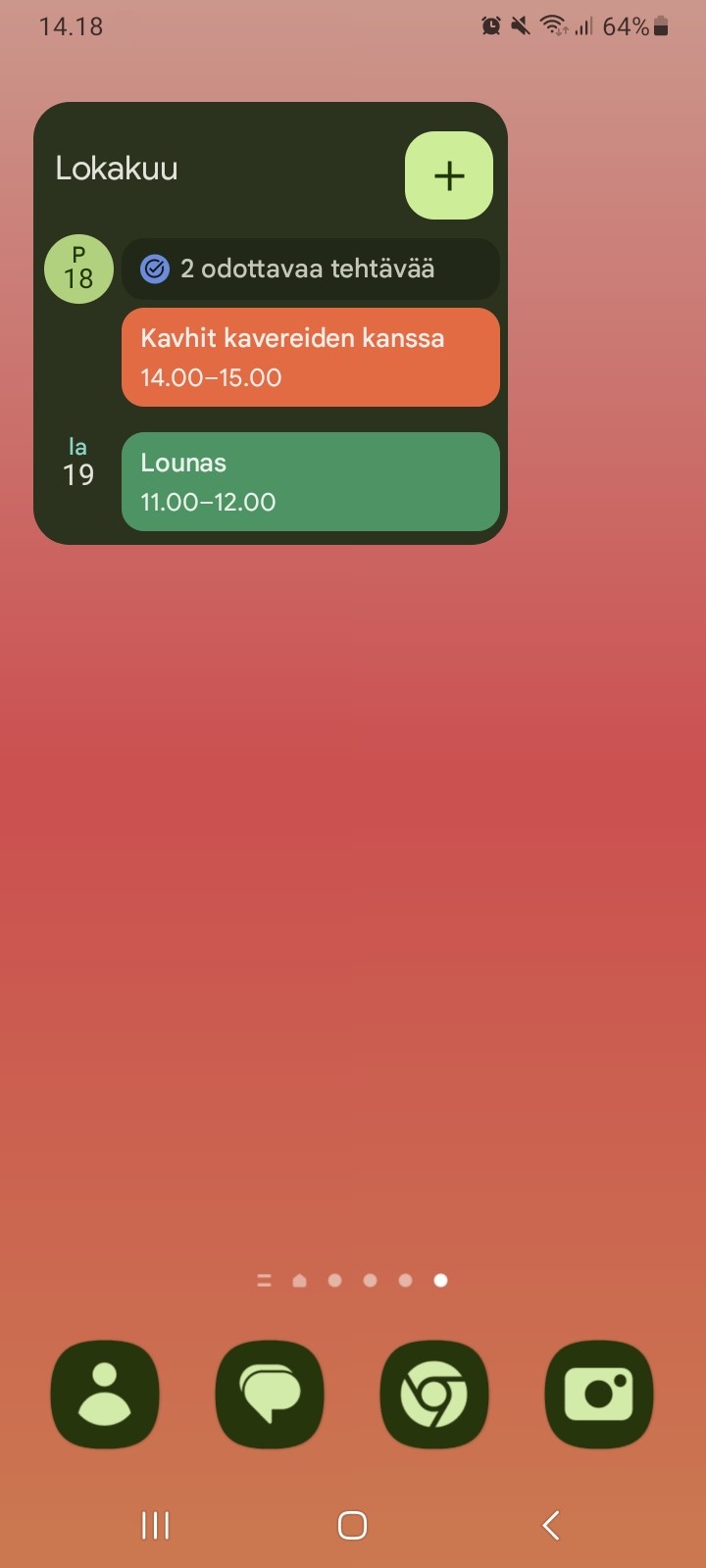Jump to the main home page indicator
The height and width of the screenshot is (1568, 706).
tap(300, 1280)
